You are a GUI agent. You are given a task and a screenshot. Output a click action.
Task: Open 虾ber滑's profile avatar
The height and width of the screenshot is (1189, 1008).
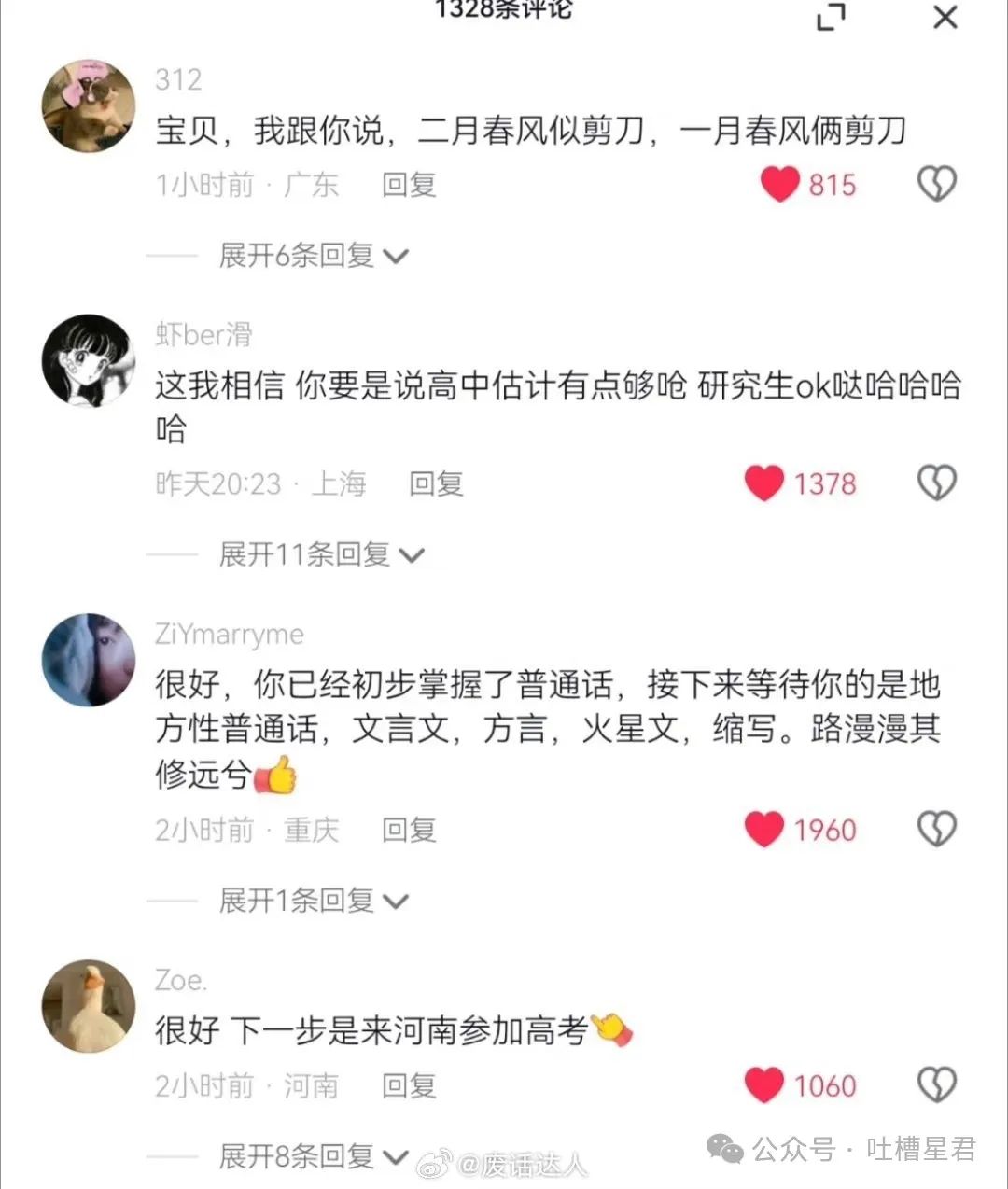(89, 360)
